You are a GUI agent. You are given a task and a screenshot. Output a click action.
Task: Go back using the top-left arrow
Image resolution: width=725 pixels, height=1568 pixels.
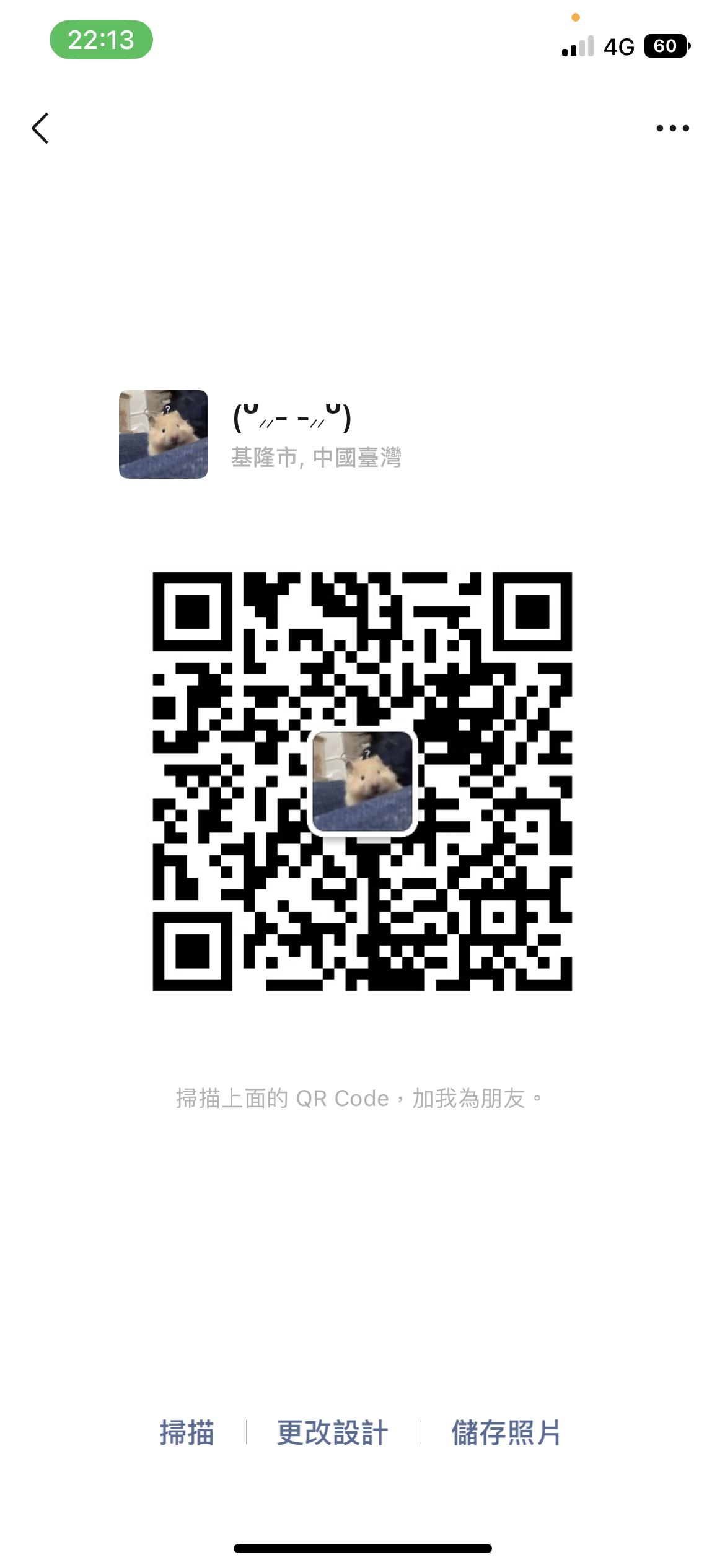[x=41, y=128]
